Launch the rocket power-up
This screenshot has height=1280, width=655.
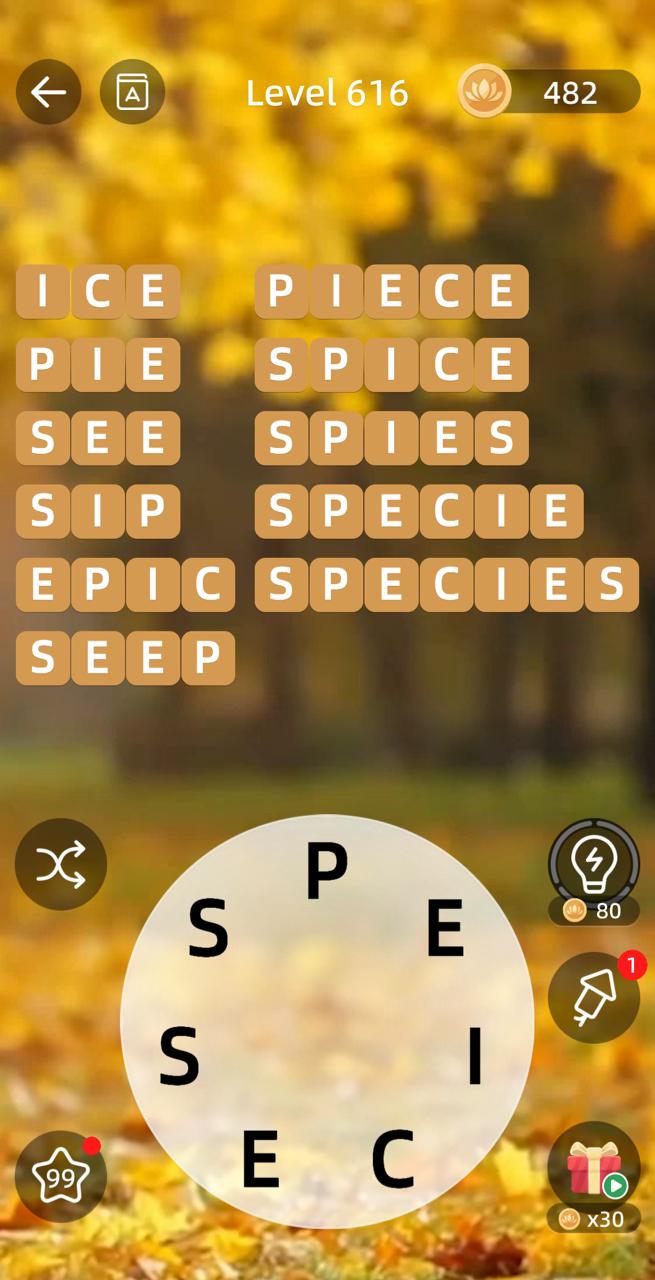click(594, 998)
